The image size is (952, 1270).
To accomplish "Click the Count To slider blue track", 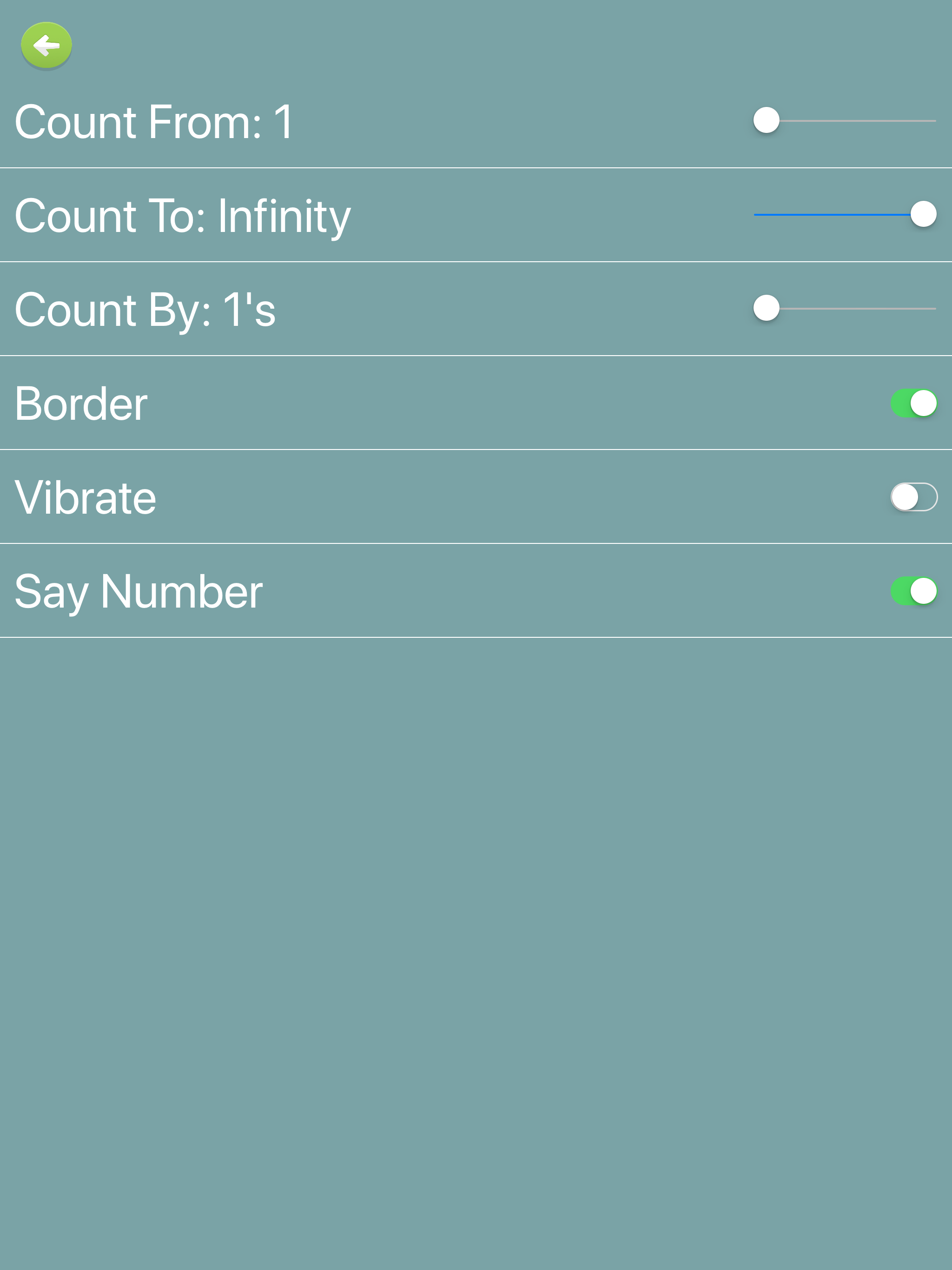I will pos(833,215).
